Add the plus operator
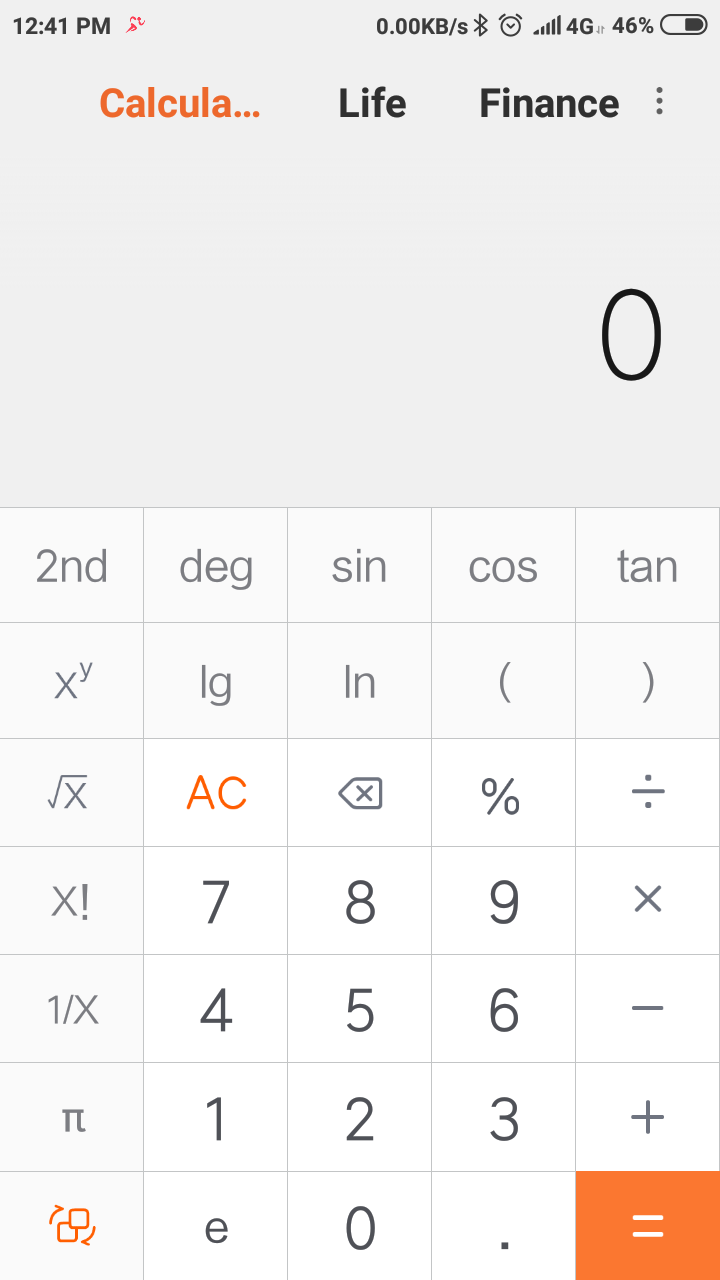 pyautogui.click(x=648, y=1118)
